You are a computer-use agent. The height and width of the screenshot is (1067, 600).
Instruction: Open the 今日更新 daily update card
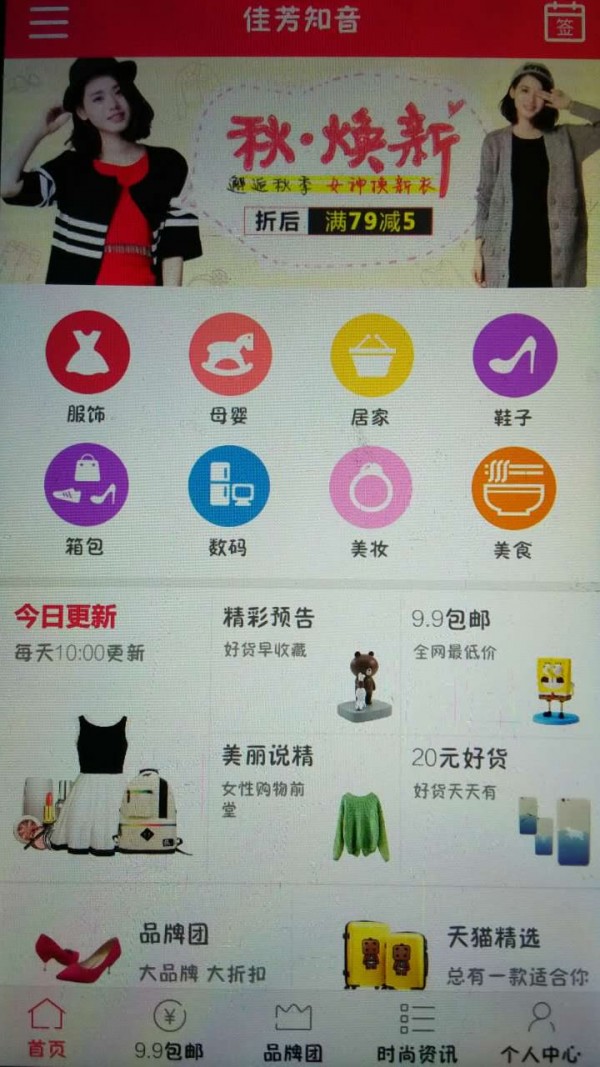[105, 730]
